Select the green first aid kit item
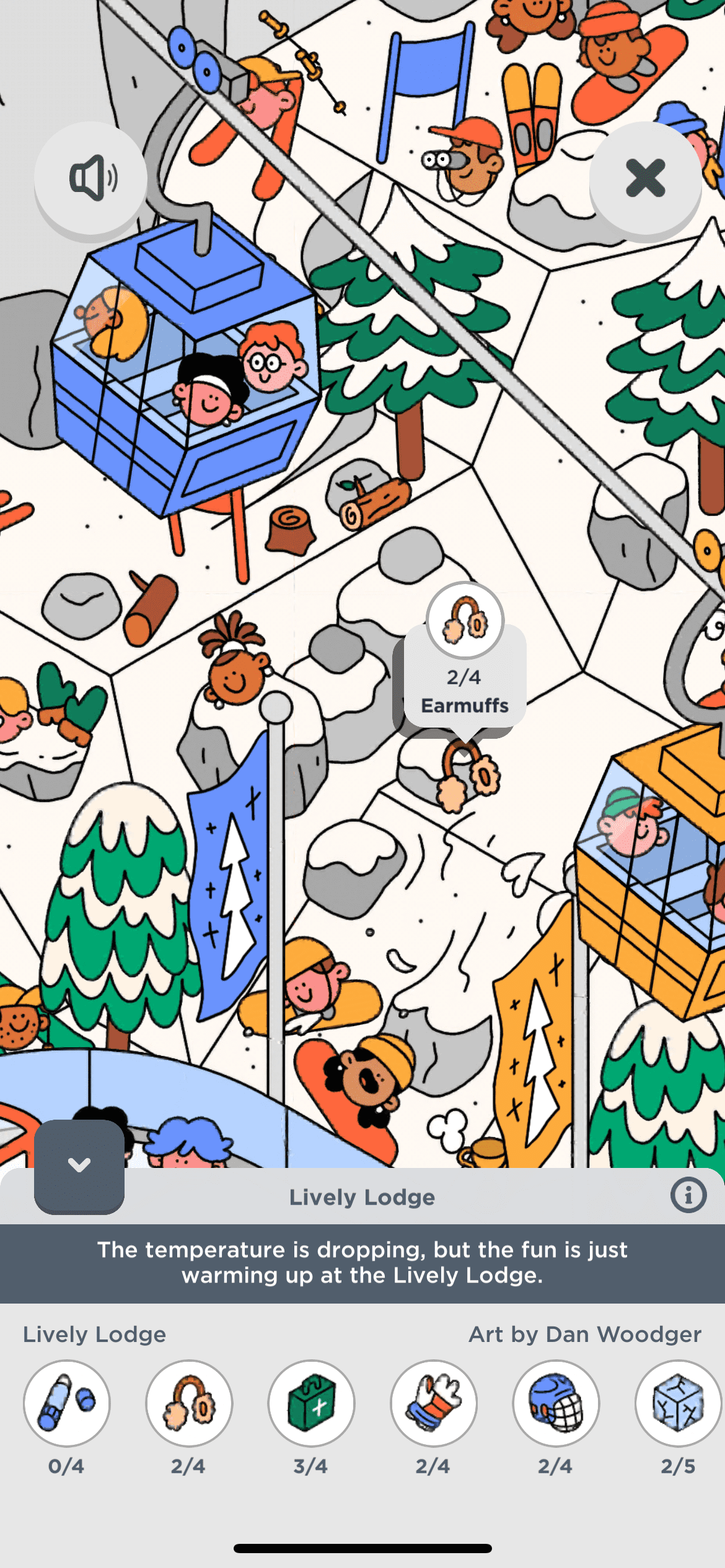The height and width of the screenshot is (1568, 725). pos(311,1403)
